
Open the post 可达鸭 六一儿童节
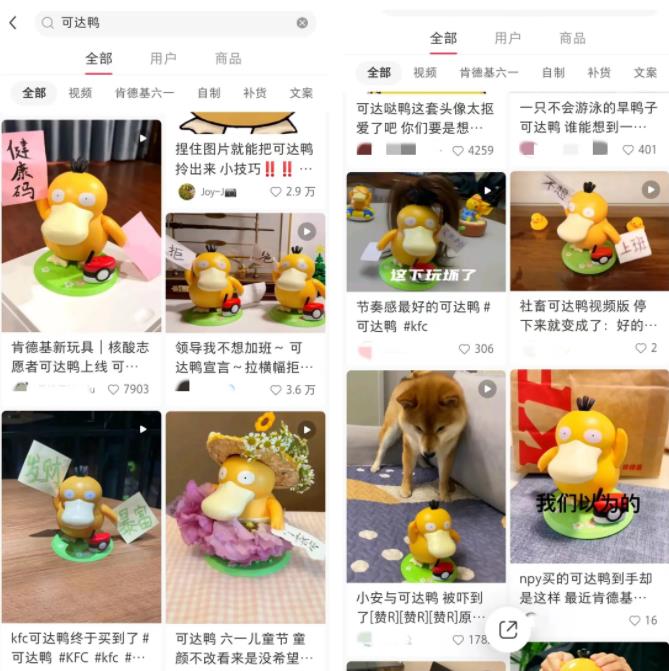245,515
